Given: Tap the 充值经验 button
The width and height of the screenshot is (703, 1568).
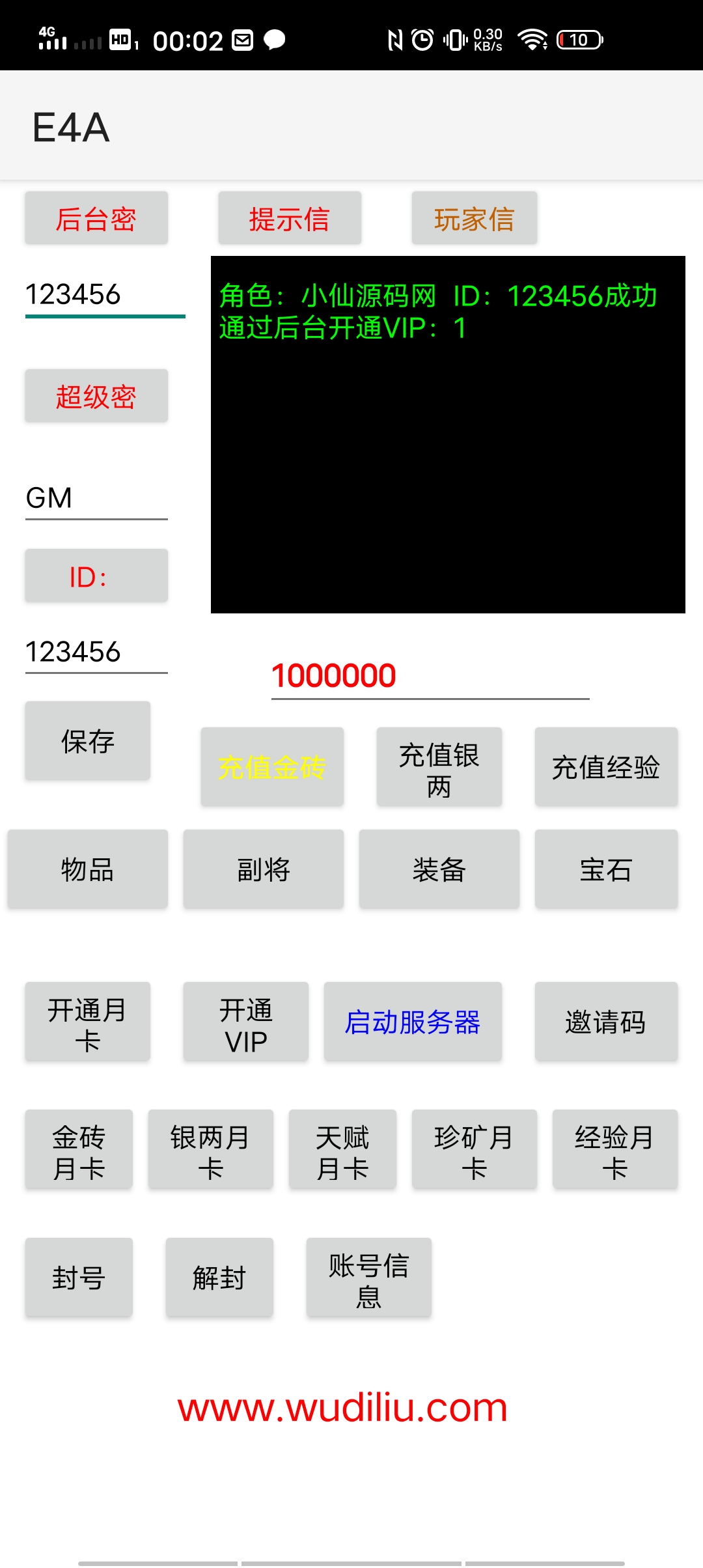Looking at the screenshot, I should (x=606, y=766).
